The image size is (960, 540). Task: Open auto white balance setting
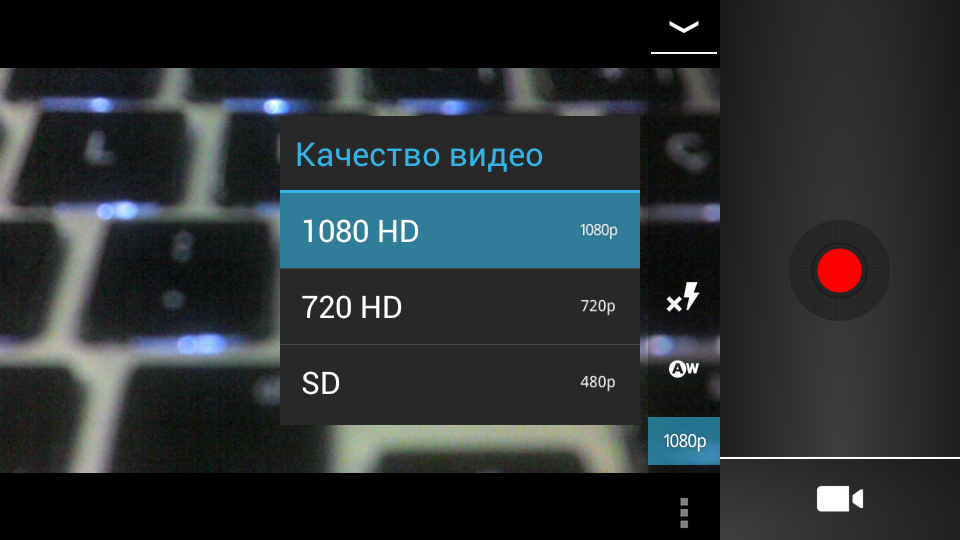pyautogui.click(x=684, y=369)
